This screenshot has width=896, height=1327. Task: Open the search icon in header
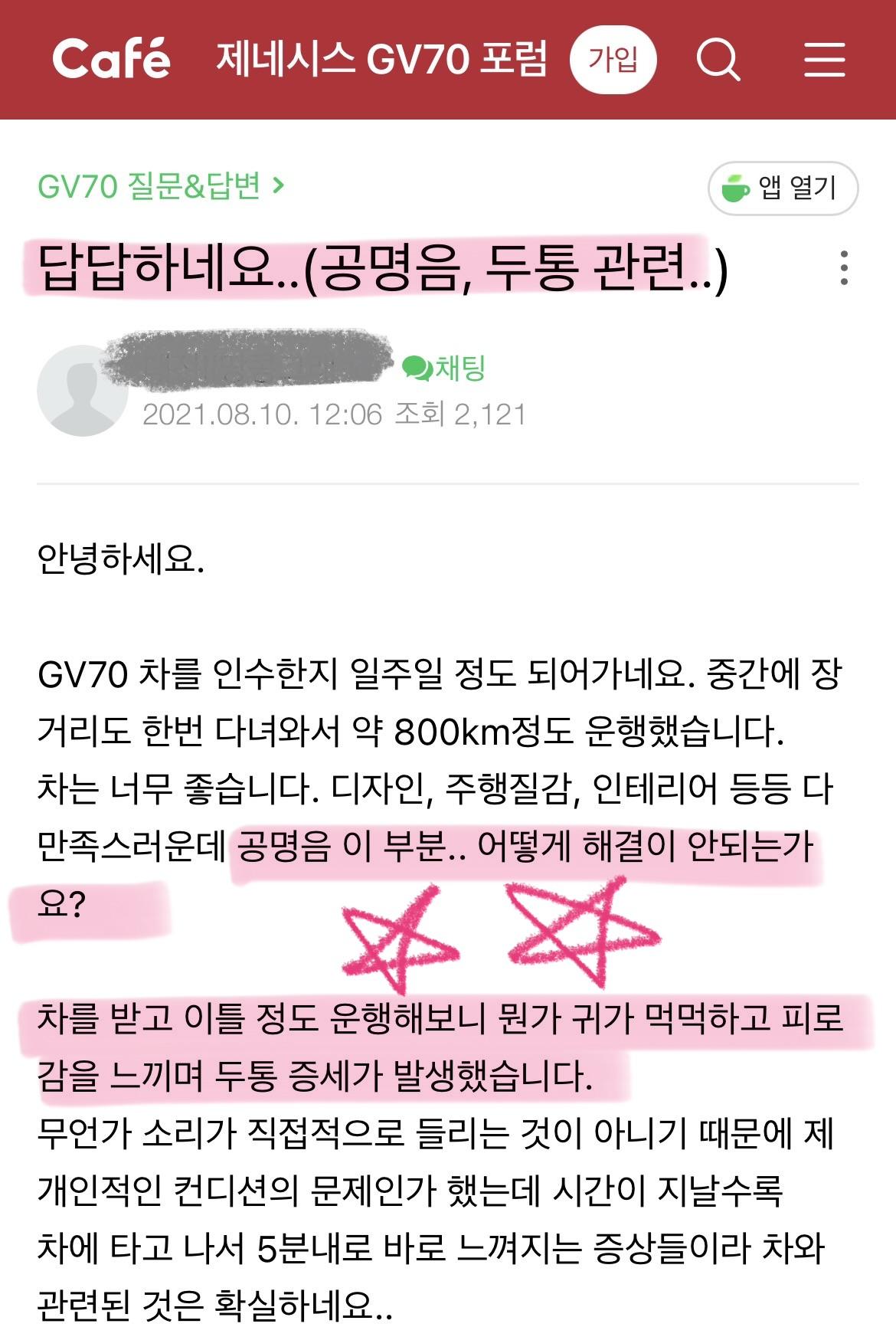[718, 60]
